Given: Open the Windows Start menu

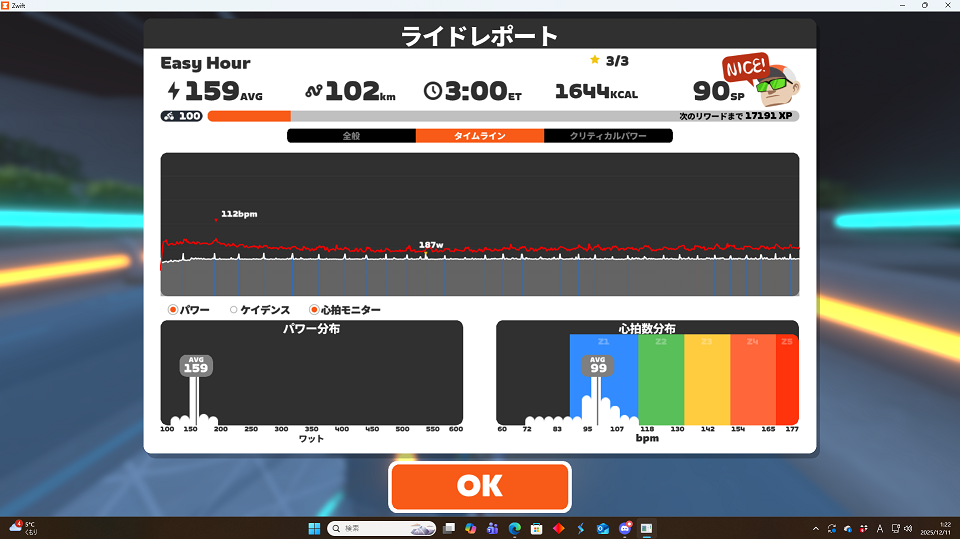Looking at the screenshot, I should (314, 527).
